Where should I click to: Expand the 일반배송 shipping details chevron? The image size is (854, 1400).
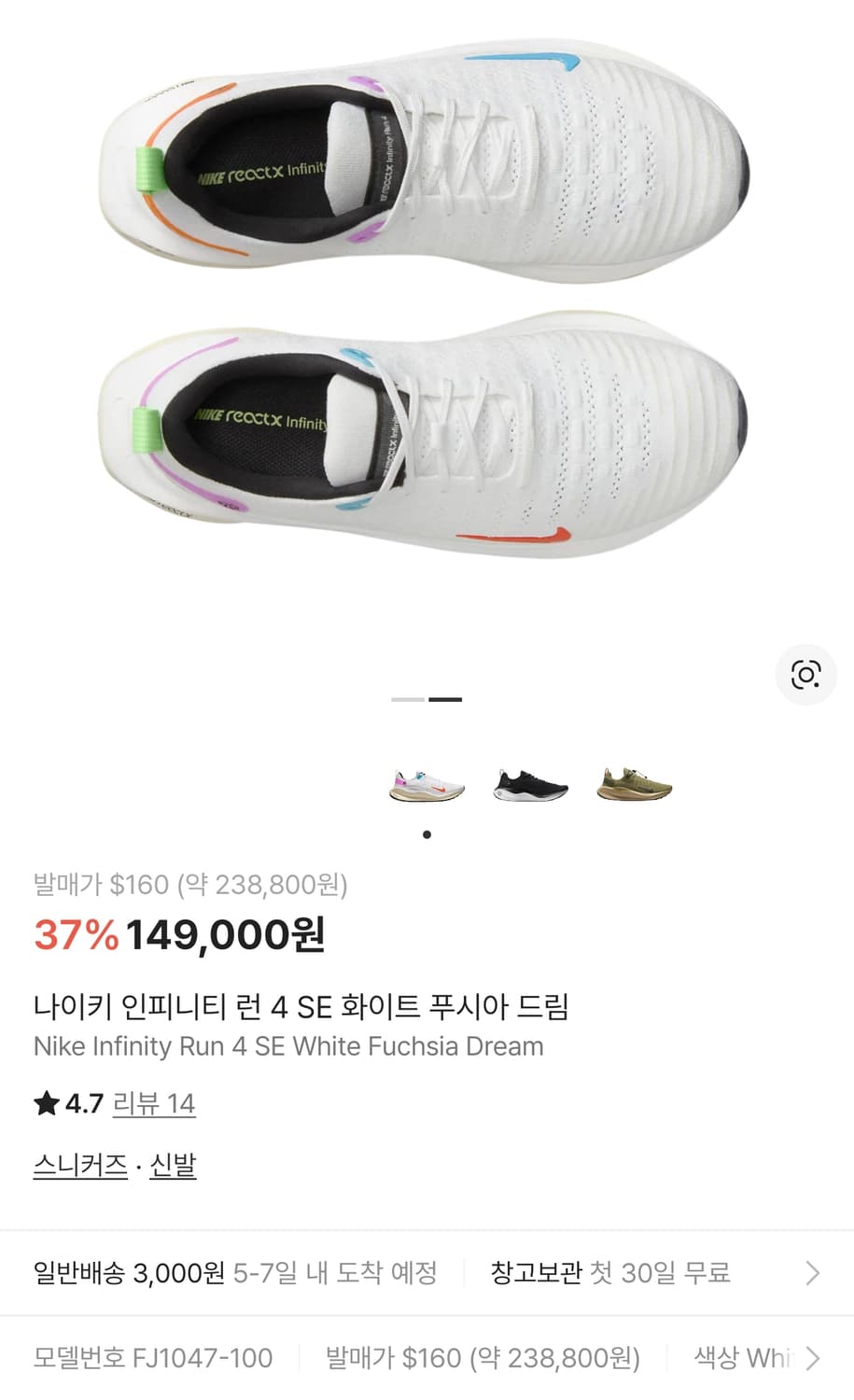pyautogui.click(x=810, y=1271)
